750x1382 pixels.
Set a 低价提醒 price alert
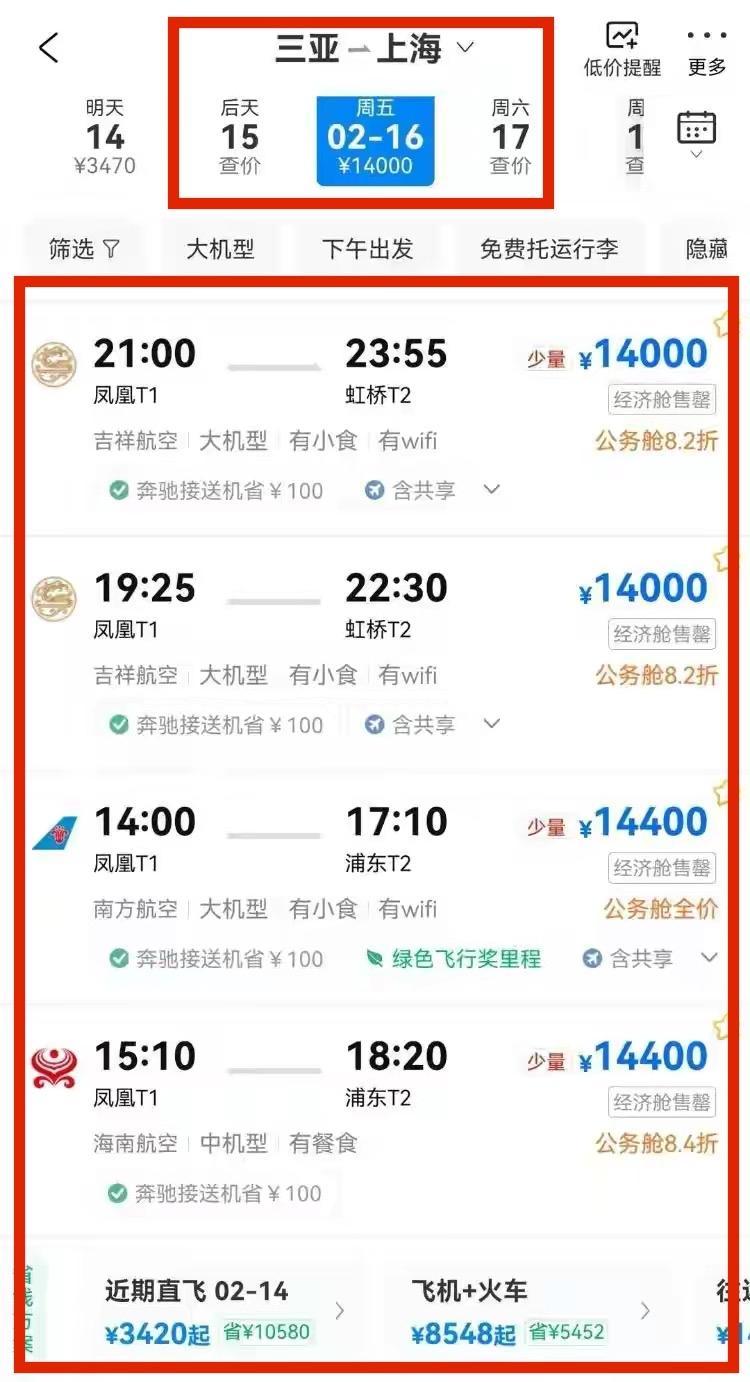[x=622, y=50]
